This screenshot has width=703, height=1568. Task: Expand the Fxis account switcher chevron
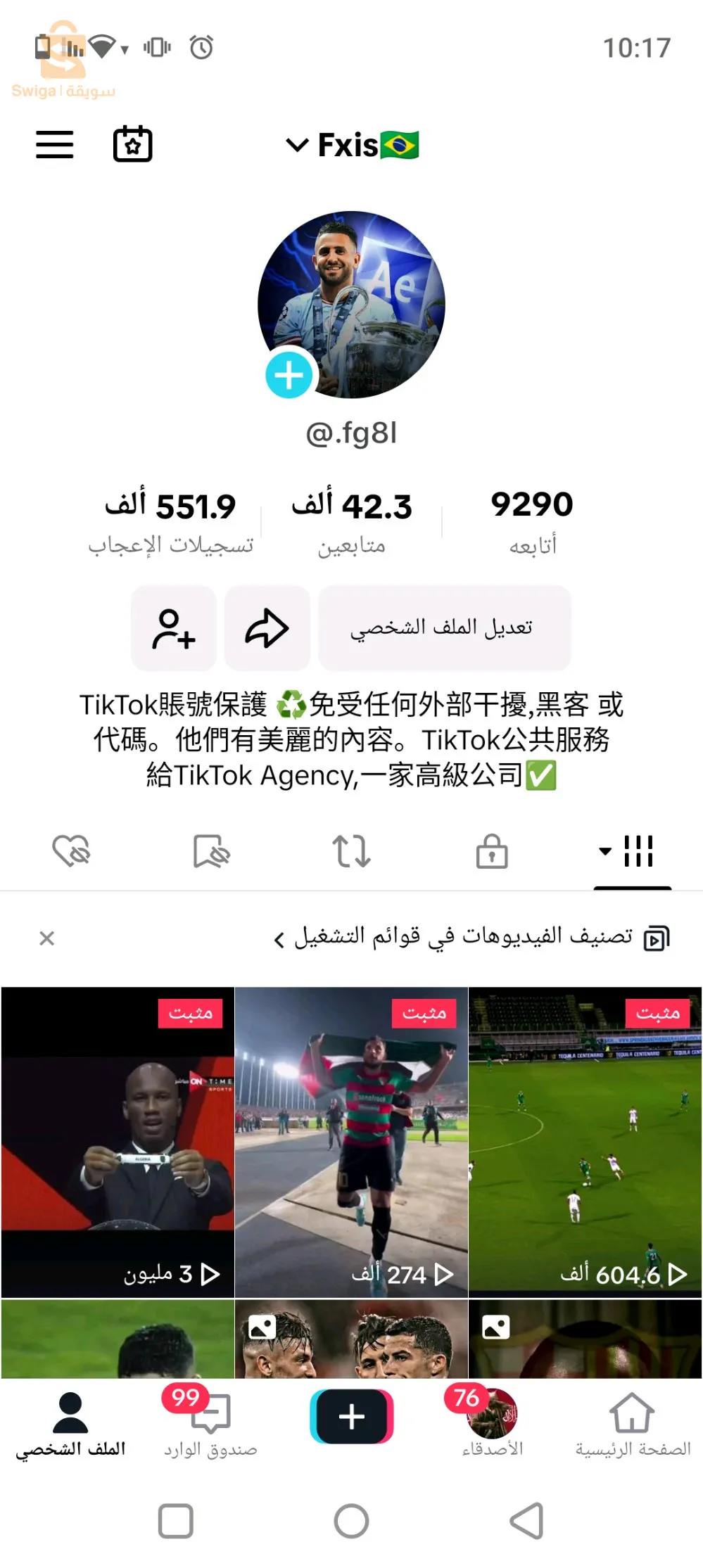[x=296, y=144]
